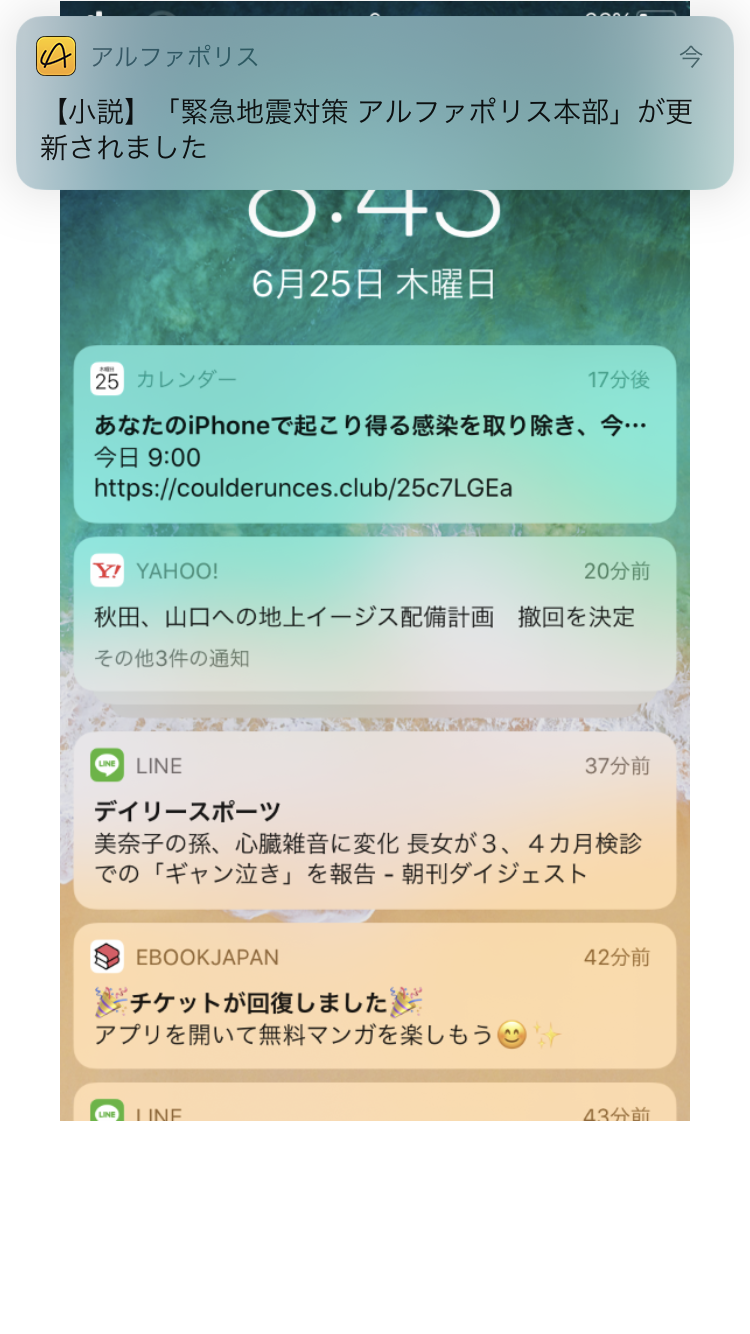
Task: Open the EBOOKJAPAN チケットが回復しました notification
Action: (374, 996)
